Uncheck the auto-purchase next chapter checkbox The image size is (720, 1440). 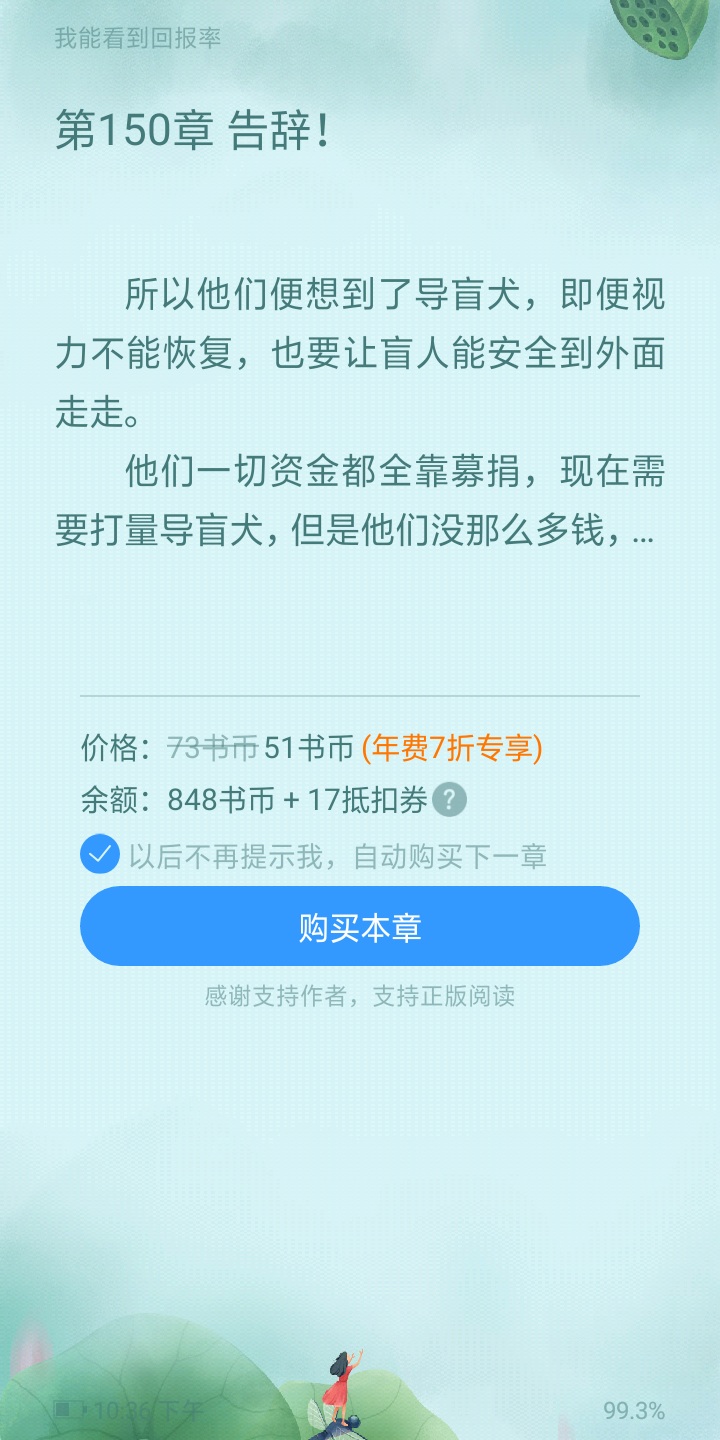pyautogui.click(x=100, y=855)
